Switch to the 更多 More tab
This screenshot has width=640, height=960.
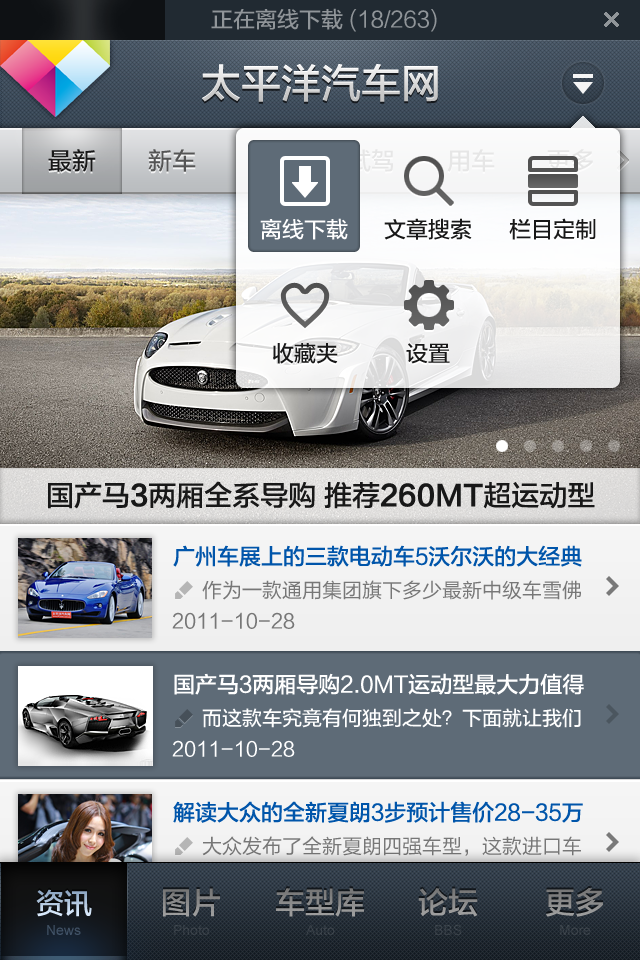pos(575,911)
